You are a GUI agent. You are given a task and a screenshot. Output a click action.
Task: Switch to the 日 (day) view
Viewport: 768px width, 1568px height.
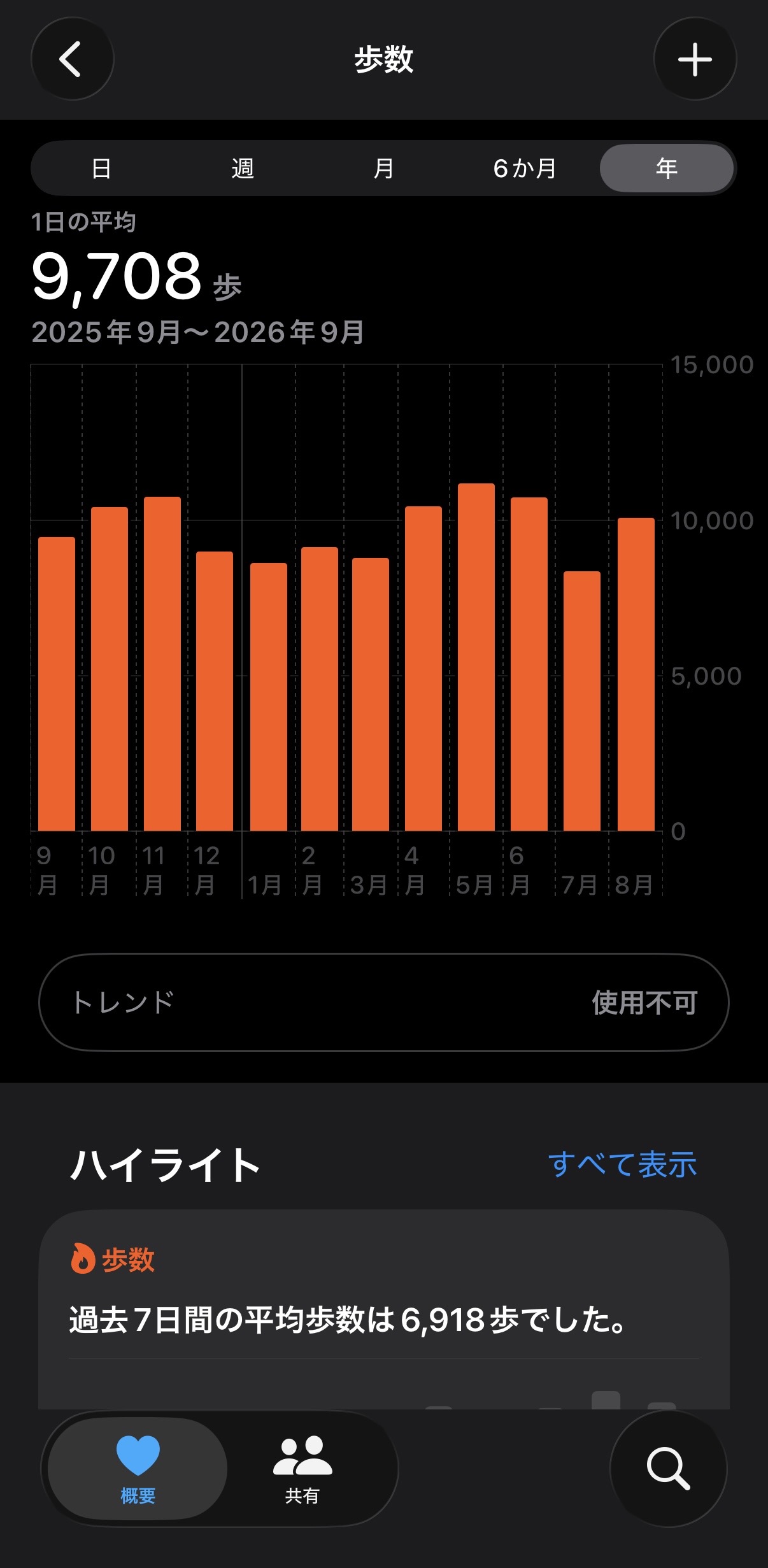point(102,168)
